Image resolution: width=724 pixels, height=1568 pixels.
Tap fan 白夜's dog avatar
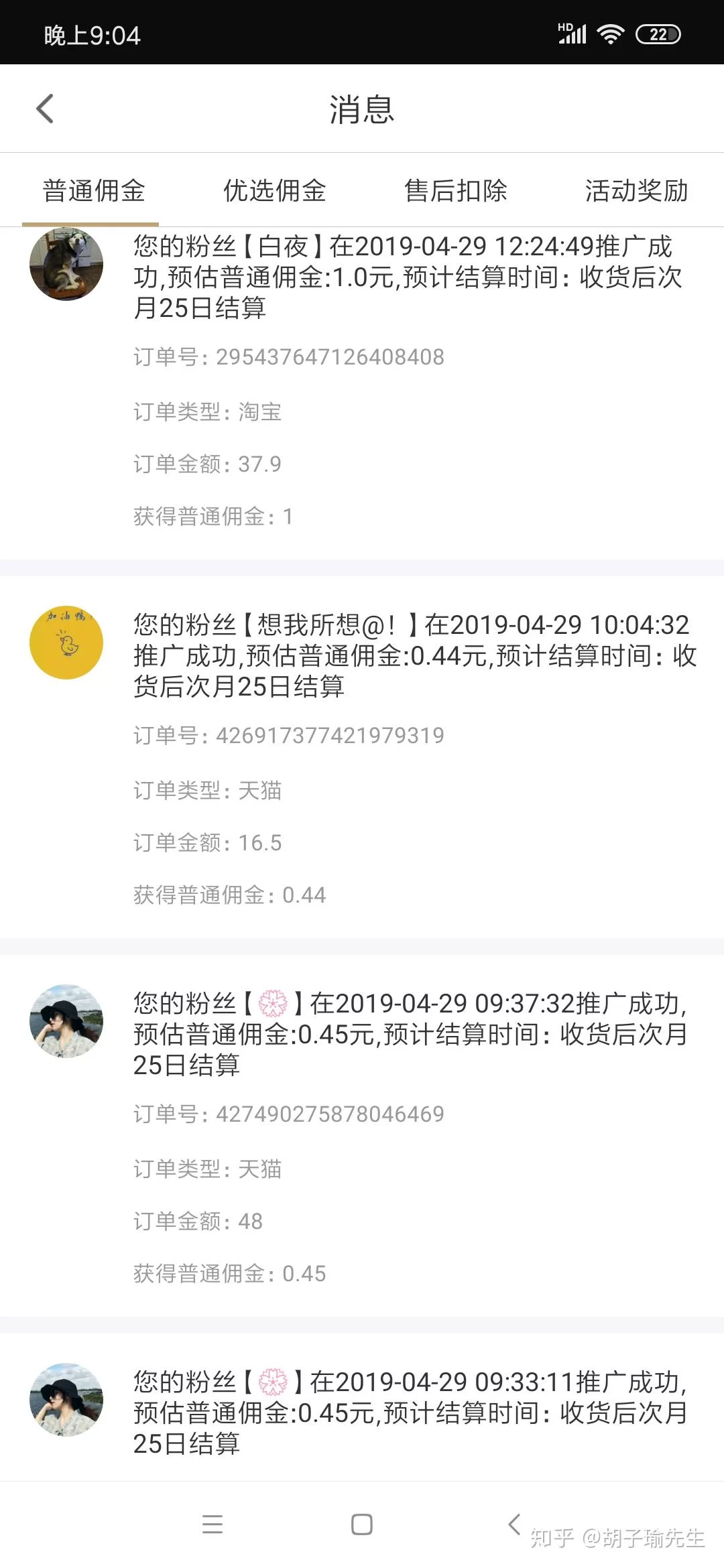66,264
